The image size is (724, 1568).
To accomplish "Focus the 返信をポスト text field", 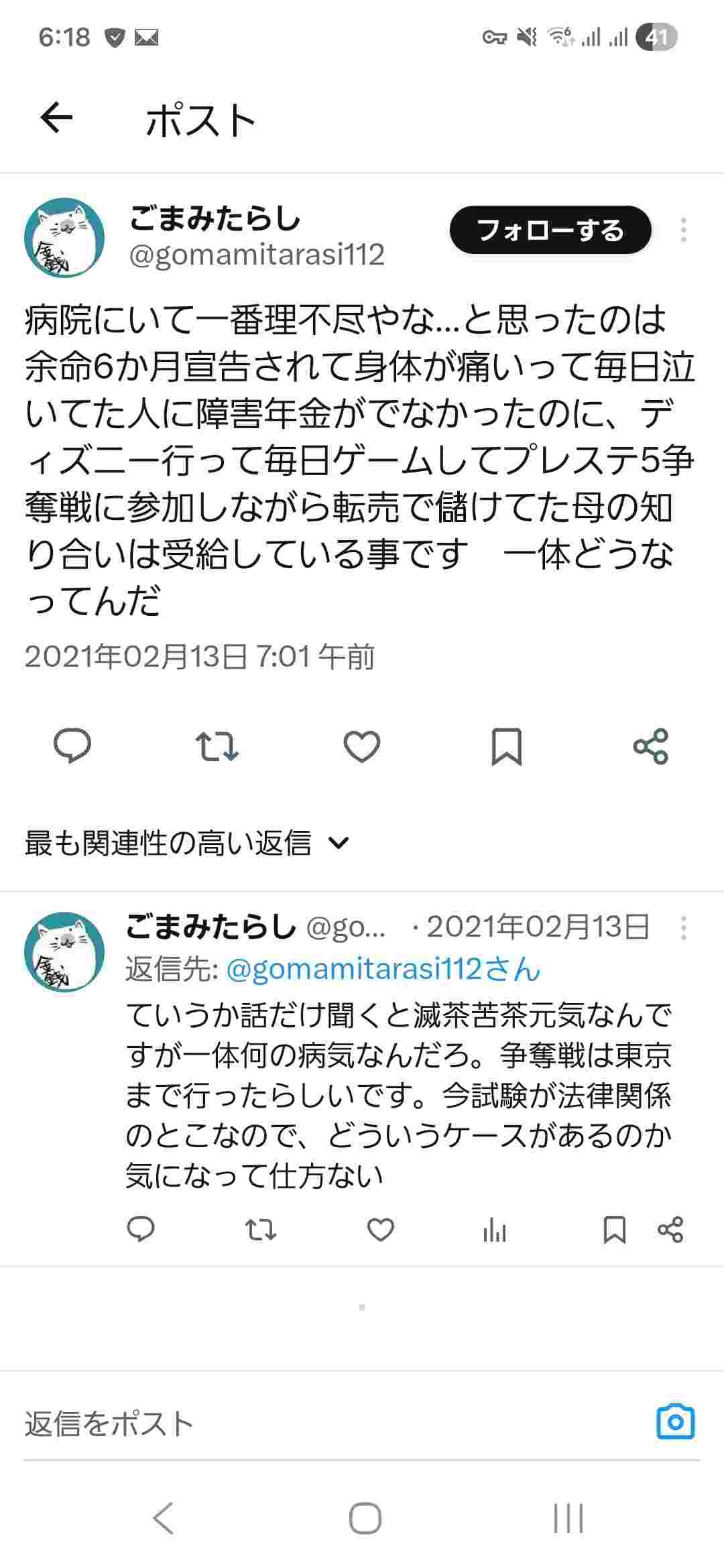I will [322, 1423].
